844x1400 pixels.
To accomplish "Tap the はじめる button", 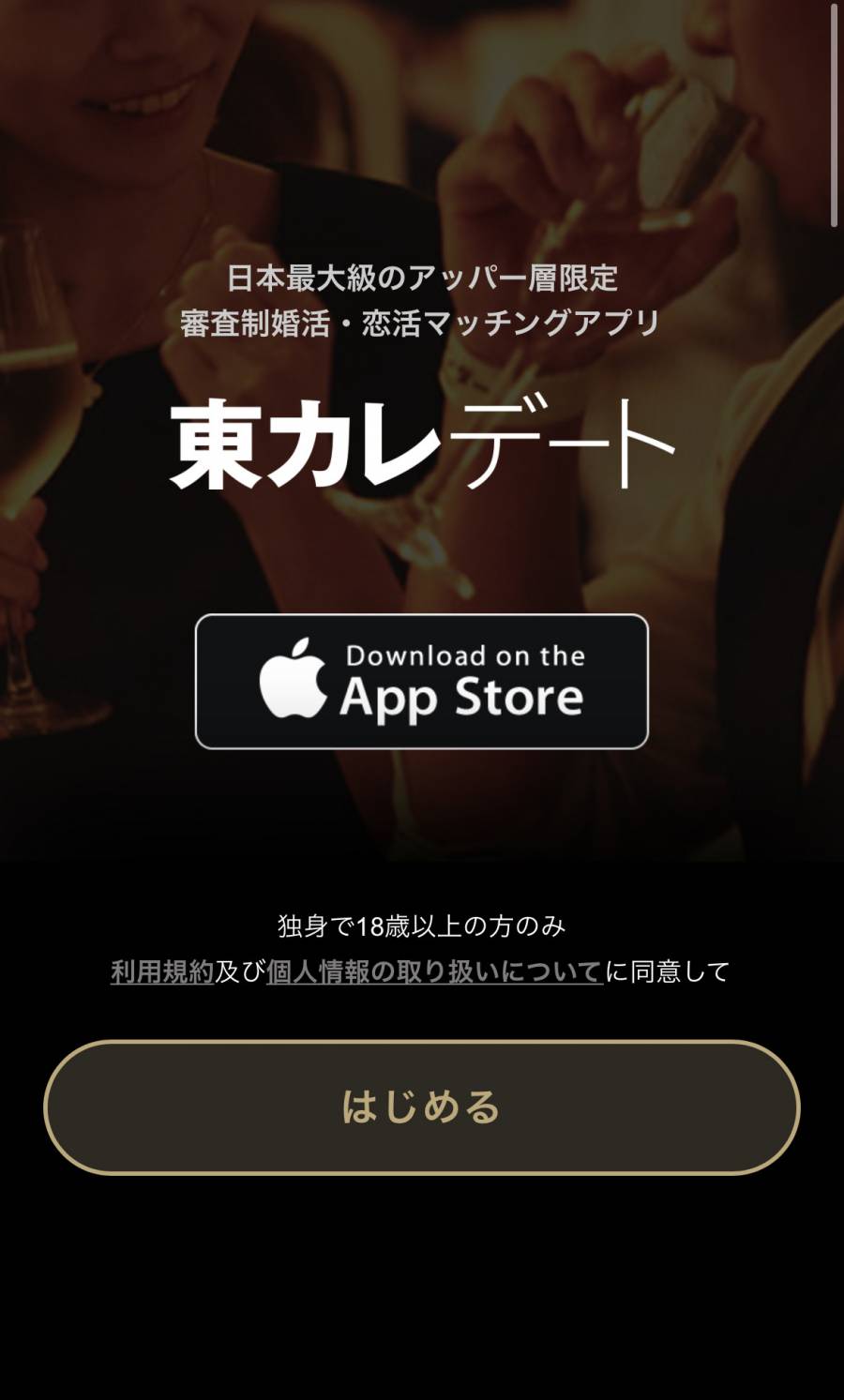I will click(x=421, y=1107).
